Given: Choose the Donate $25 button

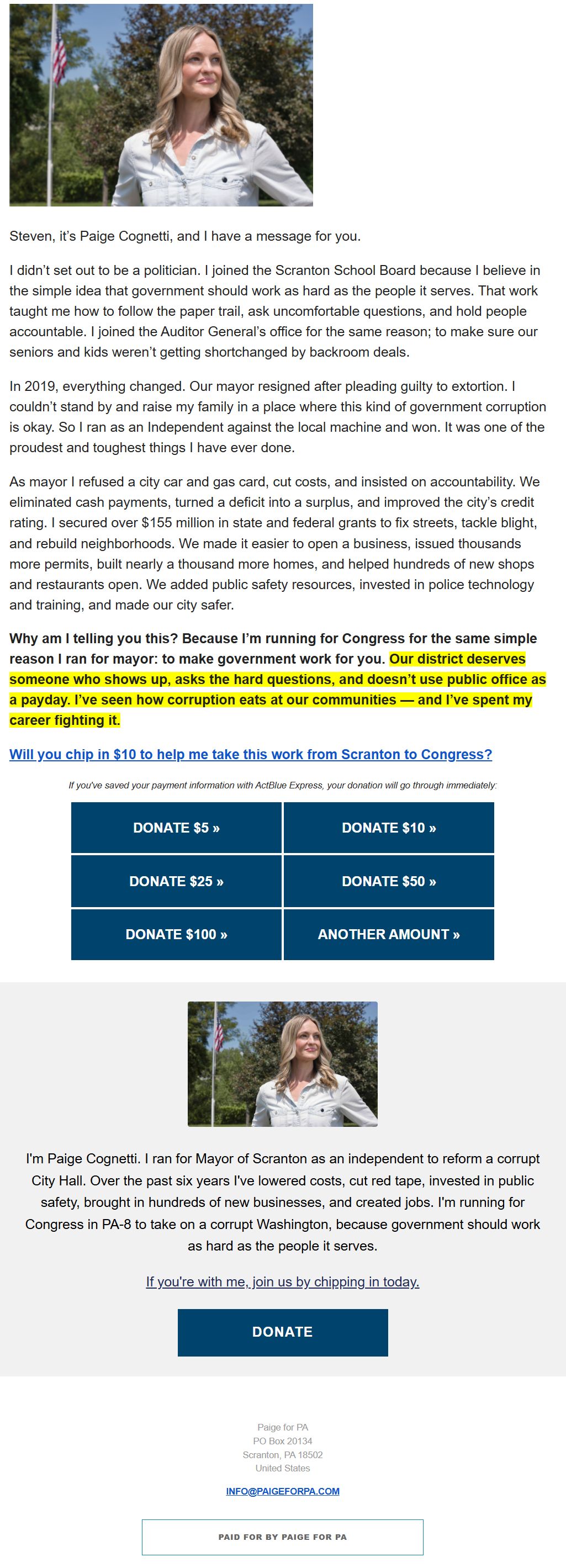Looking at the screenshot, I should point(177,881).
